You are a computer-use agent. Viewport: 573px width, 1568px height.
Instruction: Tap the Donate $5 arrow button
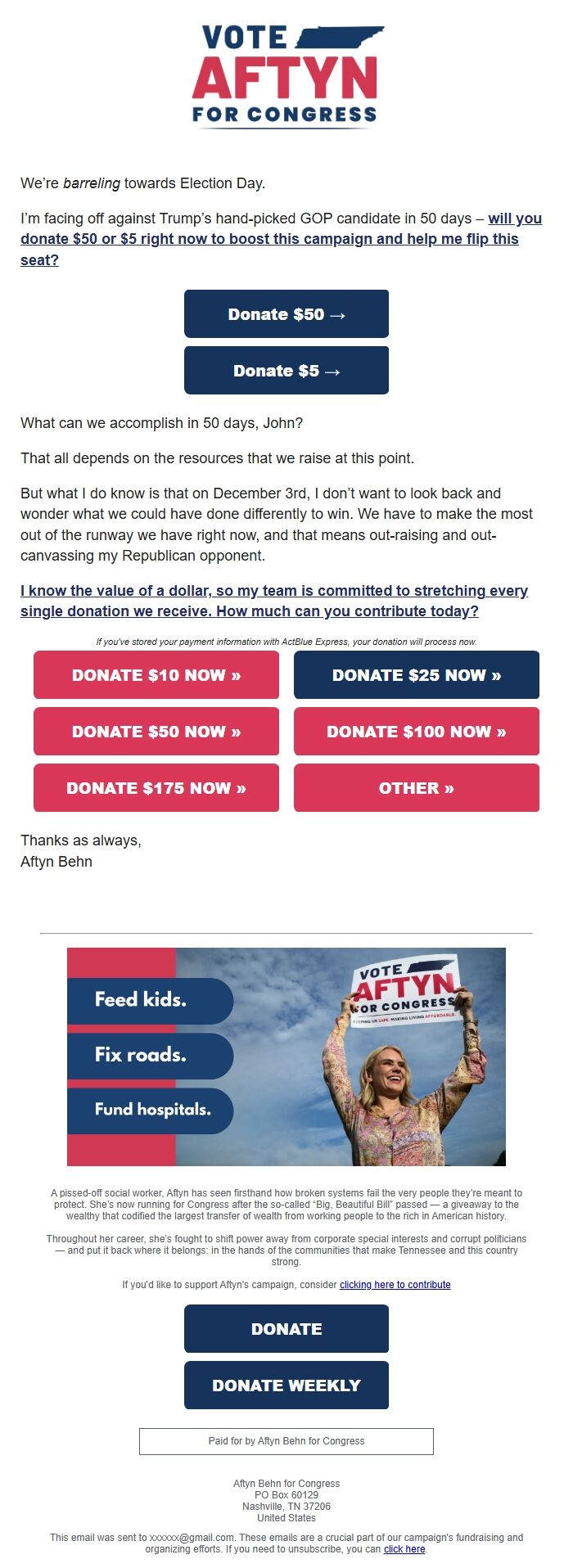(286, 371)
